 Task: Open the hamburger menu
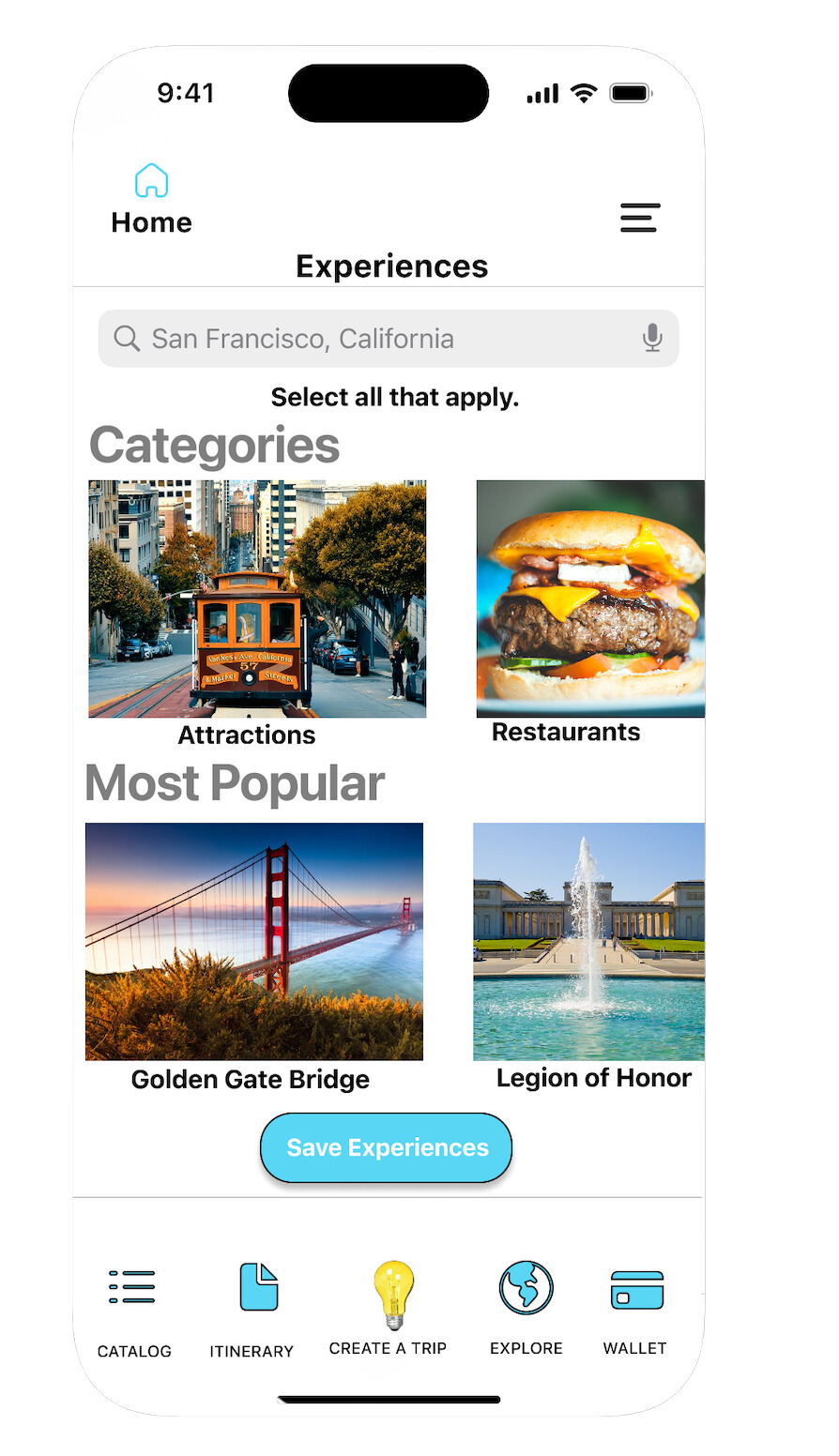640,218
